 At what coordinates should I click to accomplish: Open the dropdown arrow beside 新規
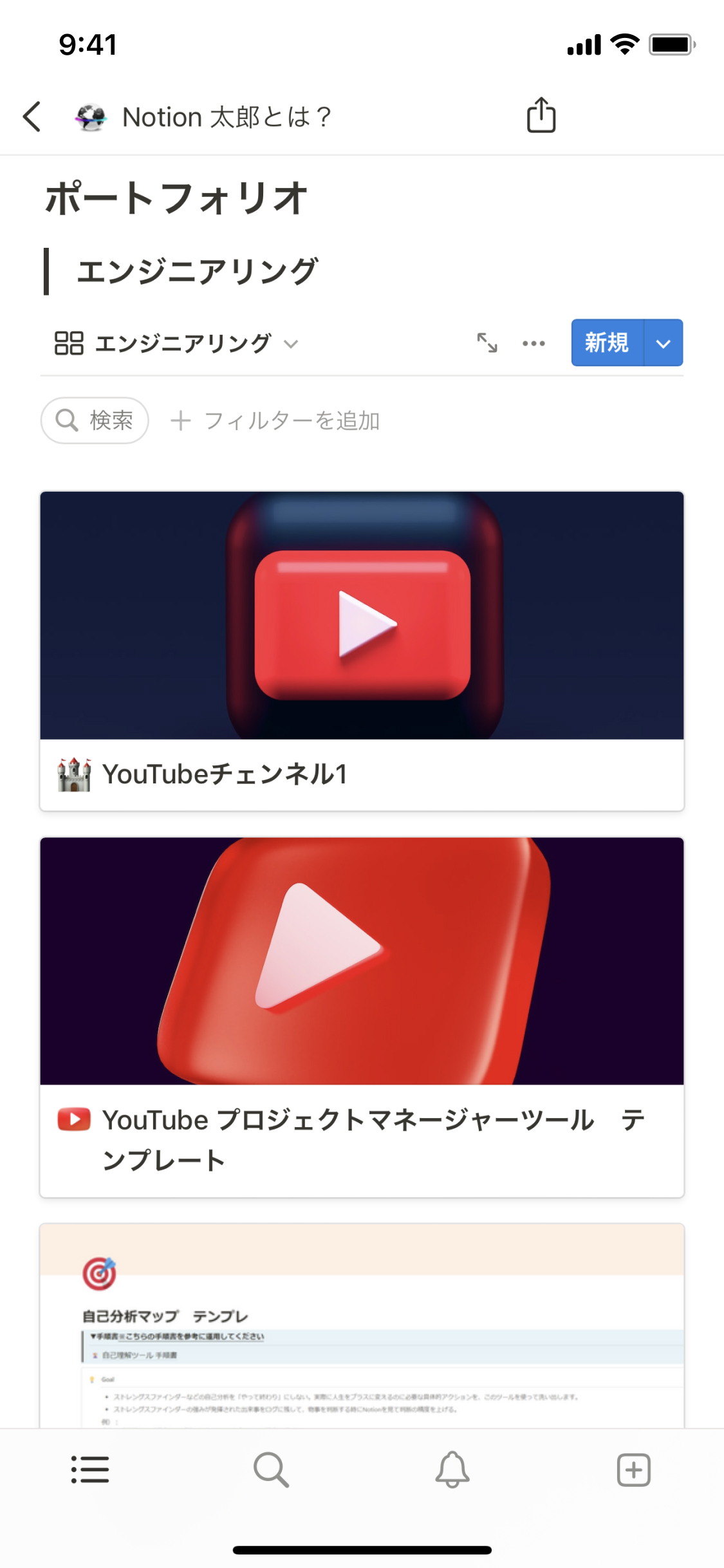664,343
